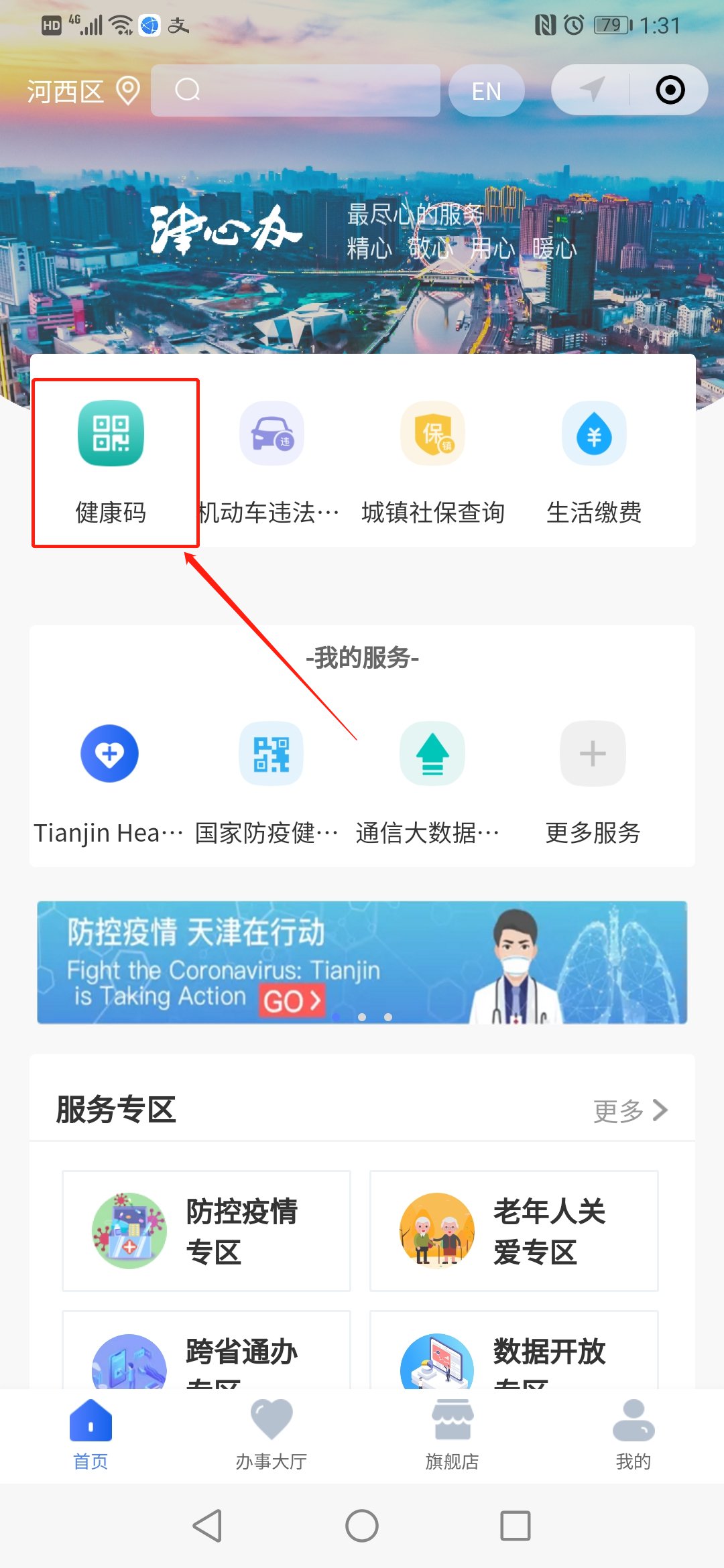Open the 防控疫情专区 card
Viewport: 724px width, 1568px height.
[x=206, y=1230]
